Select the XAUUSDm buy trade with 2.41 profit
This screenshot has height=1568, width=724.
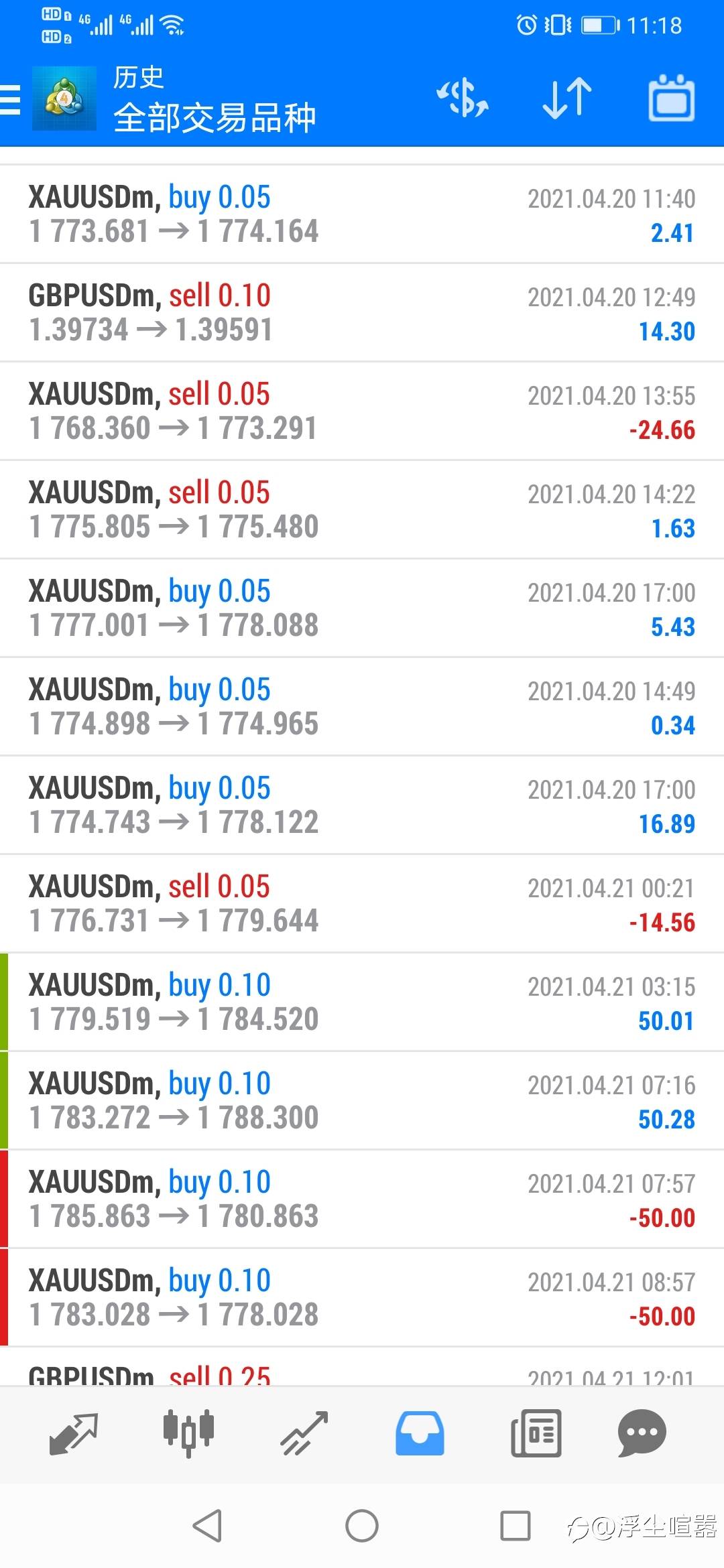(x=362, y=214)
